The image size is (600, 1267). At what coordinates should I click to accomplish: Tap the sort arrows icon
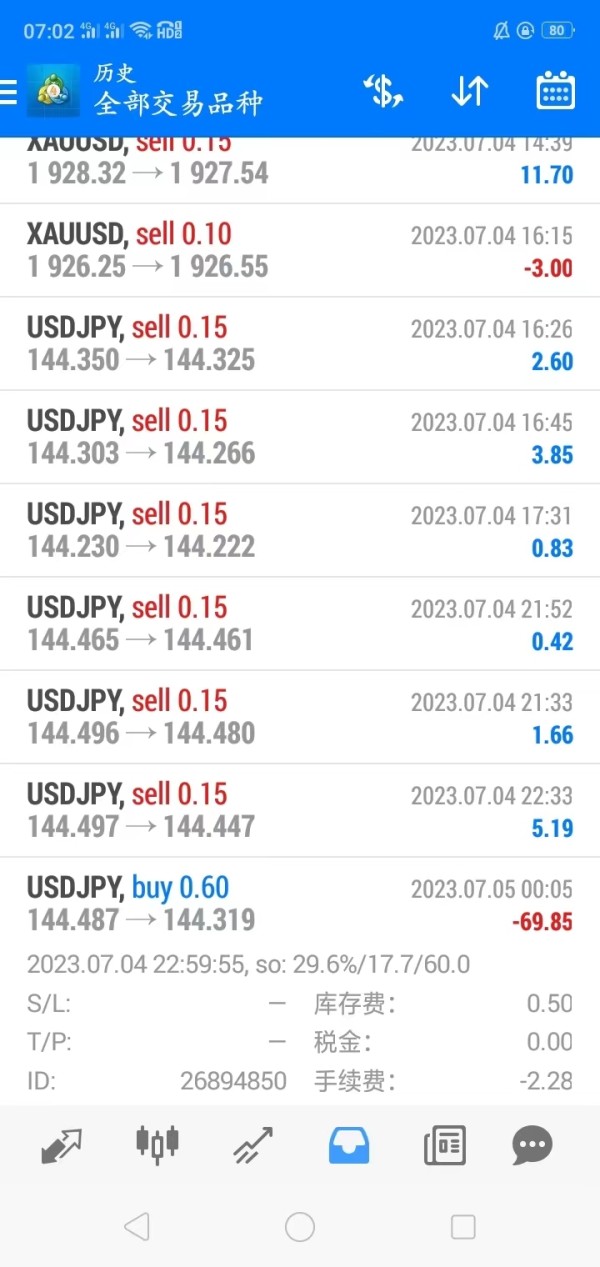tap(469, 92)
